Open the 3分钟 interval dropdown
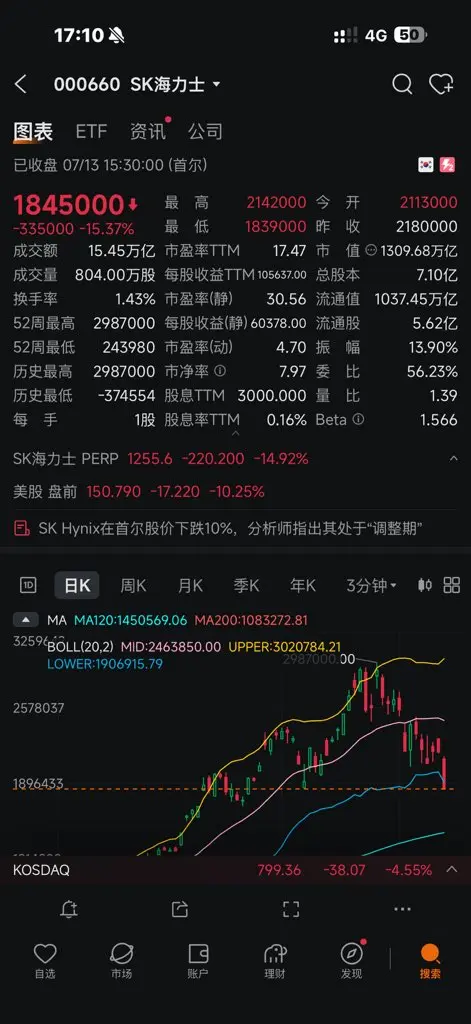The height and width of the screenshot is (1024, 471). coord(371,586)
